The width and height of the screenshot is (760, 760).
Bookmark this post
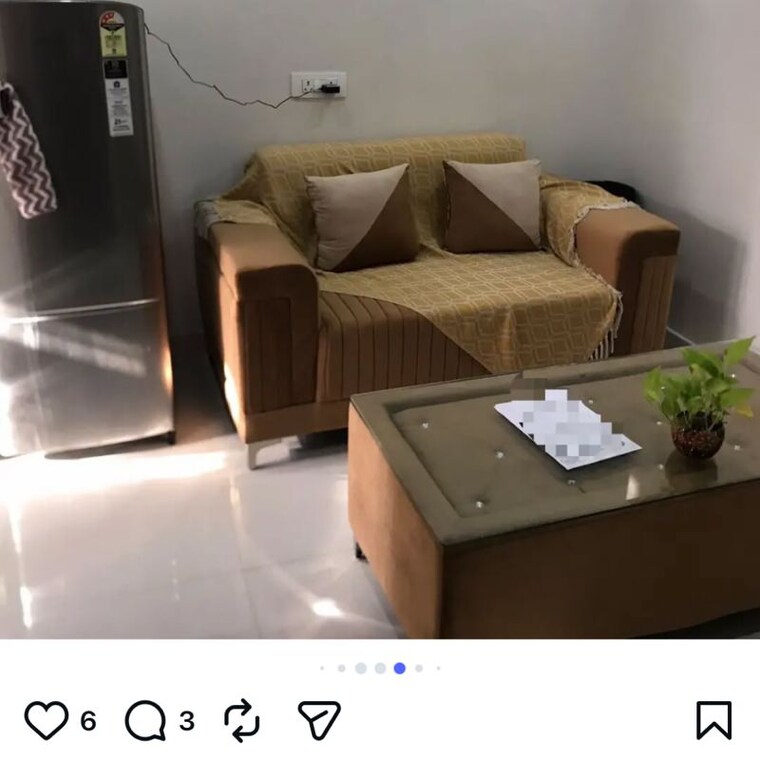coord(713,720)
